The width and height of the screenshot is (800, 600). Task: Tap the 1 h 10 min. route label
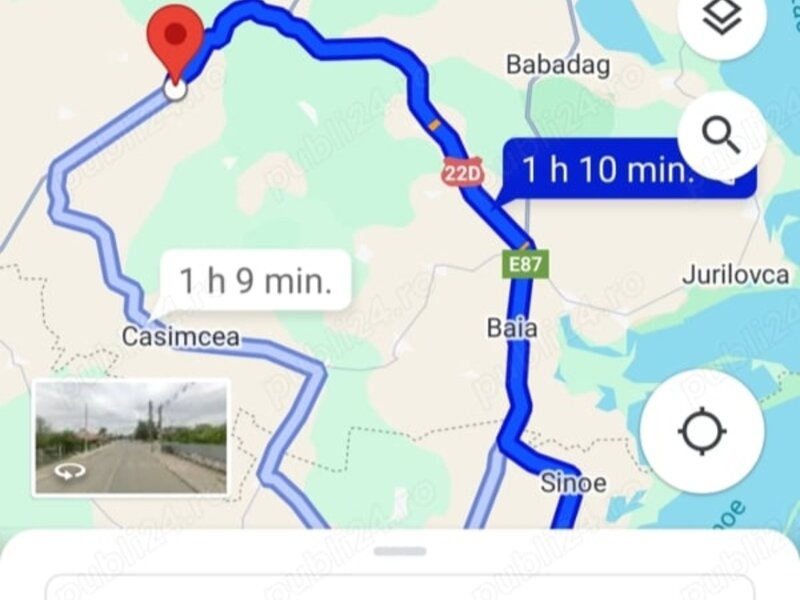[608, 169]
